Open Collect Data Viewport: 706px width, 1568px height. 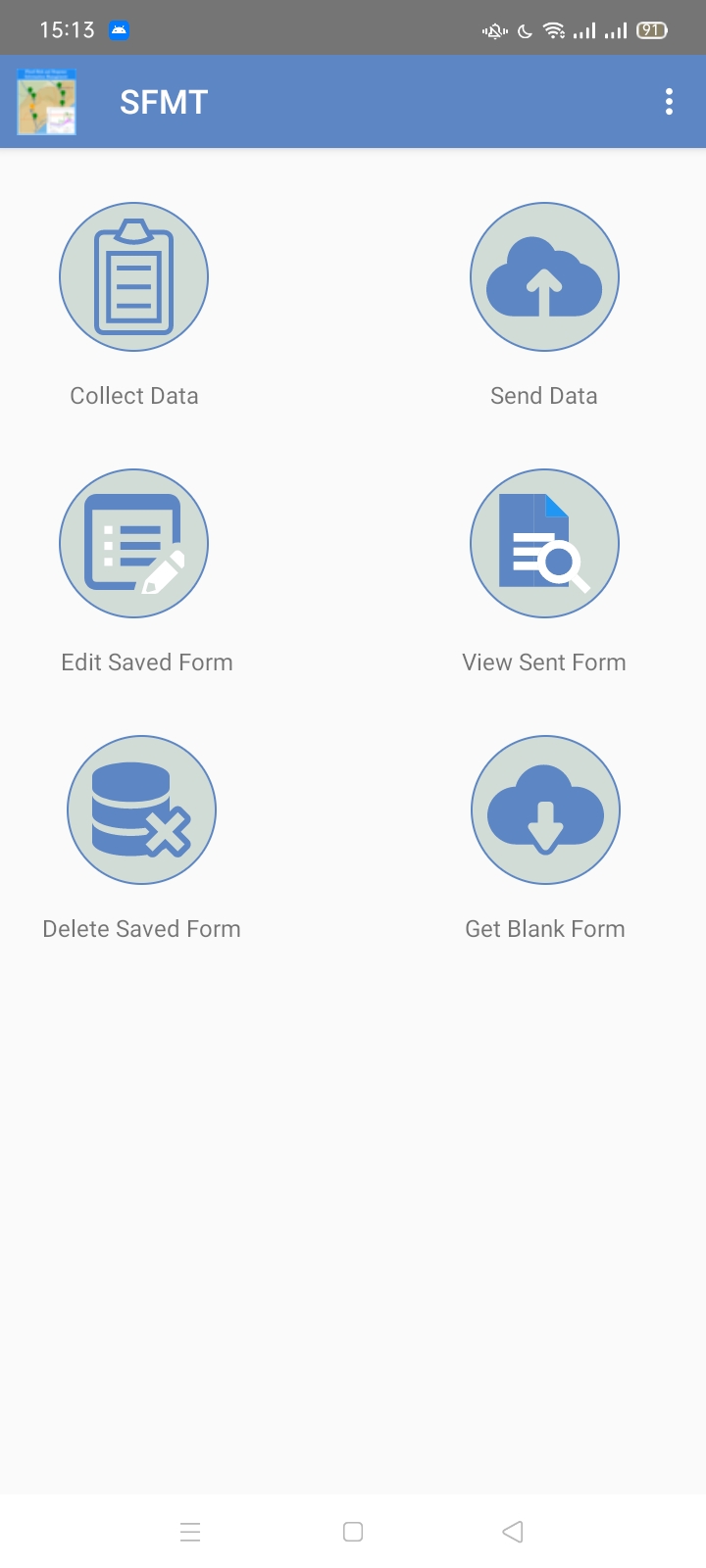134,277
